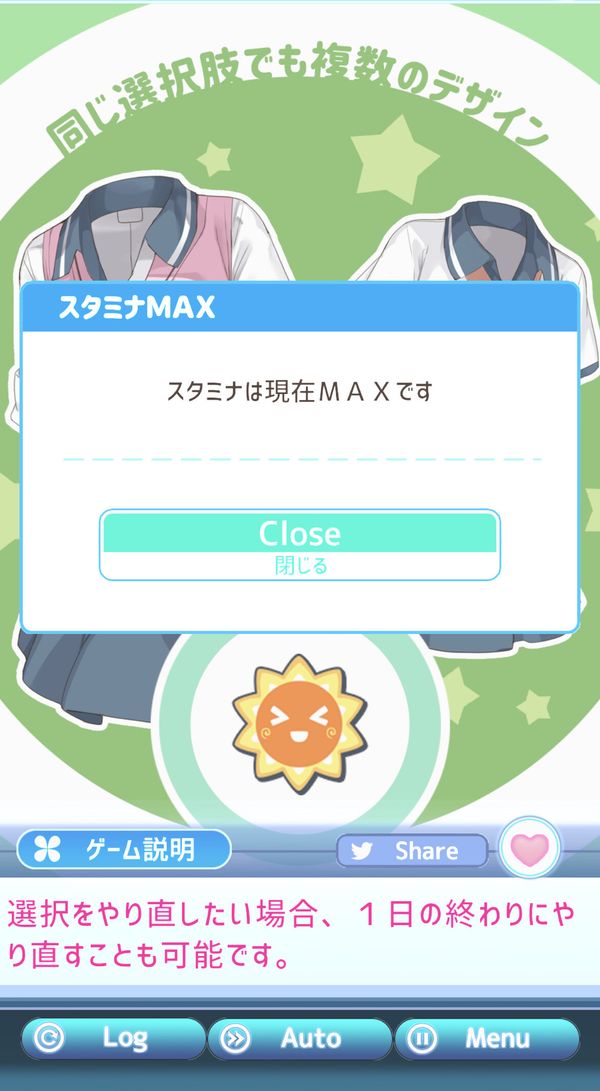Close the スタミナMAX dialog
Screen dimensions: 600x1091
click(x=299, y=545)
